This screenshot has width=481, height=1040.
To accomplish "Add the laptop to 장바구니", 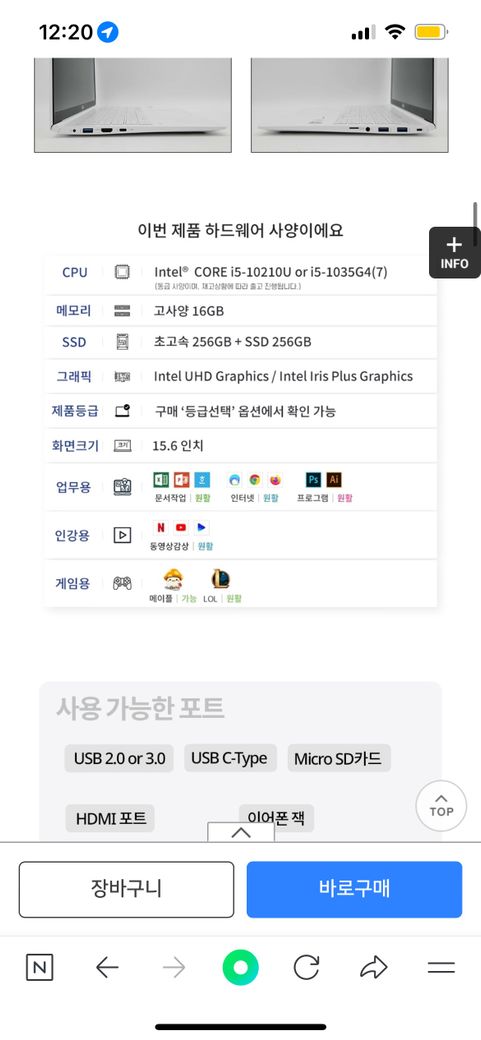I will 126,889.
